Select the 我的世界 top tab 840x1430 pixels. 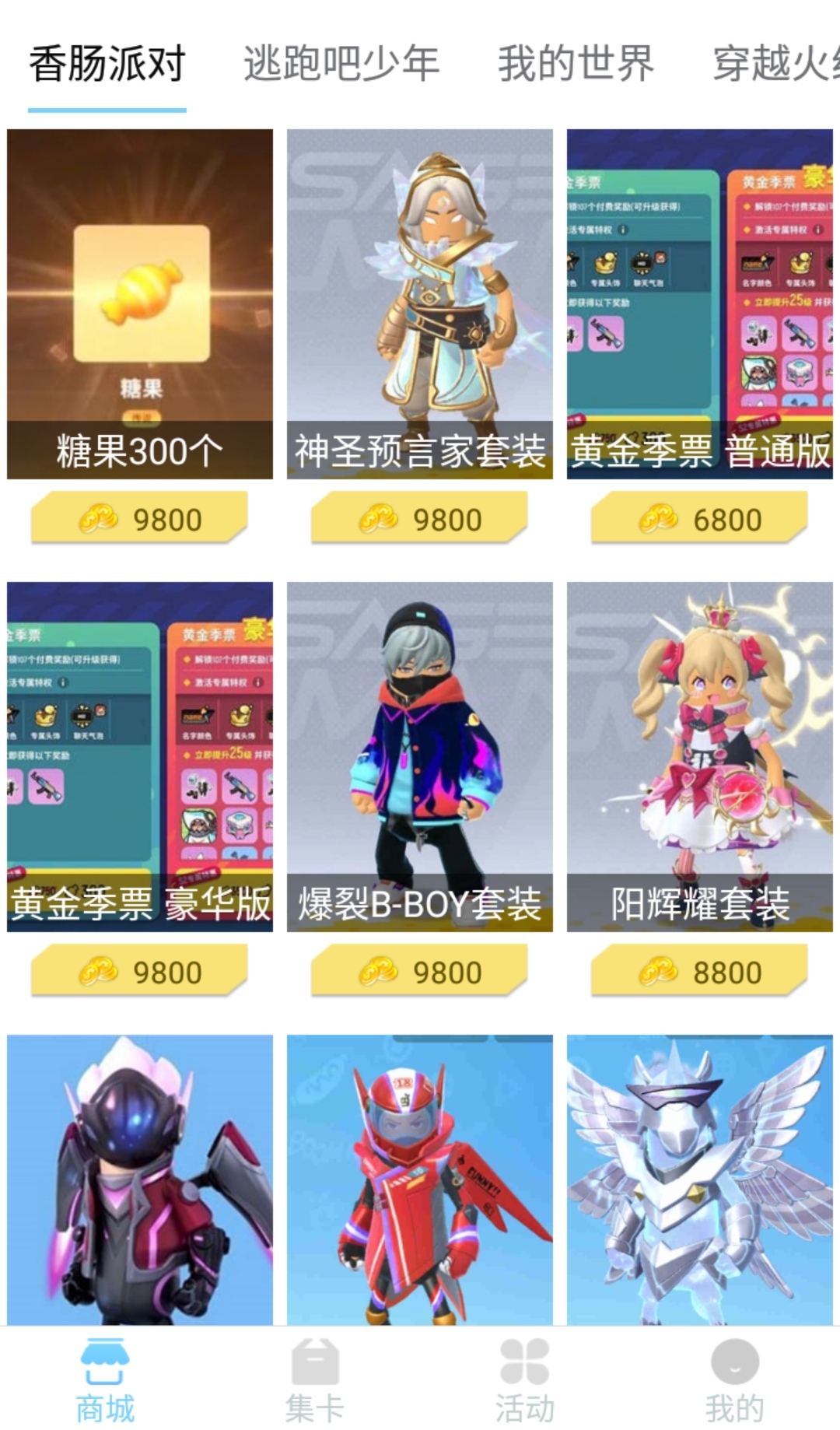(576, 64)
